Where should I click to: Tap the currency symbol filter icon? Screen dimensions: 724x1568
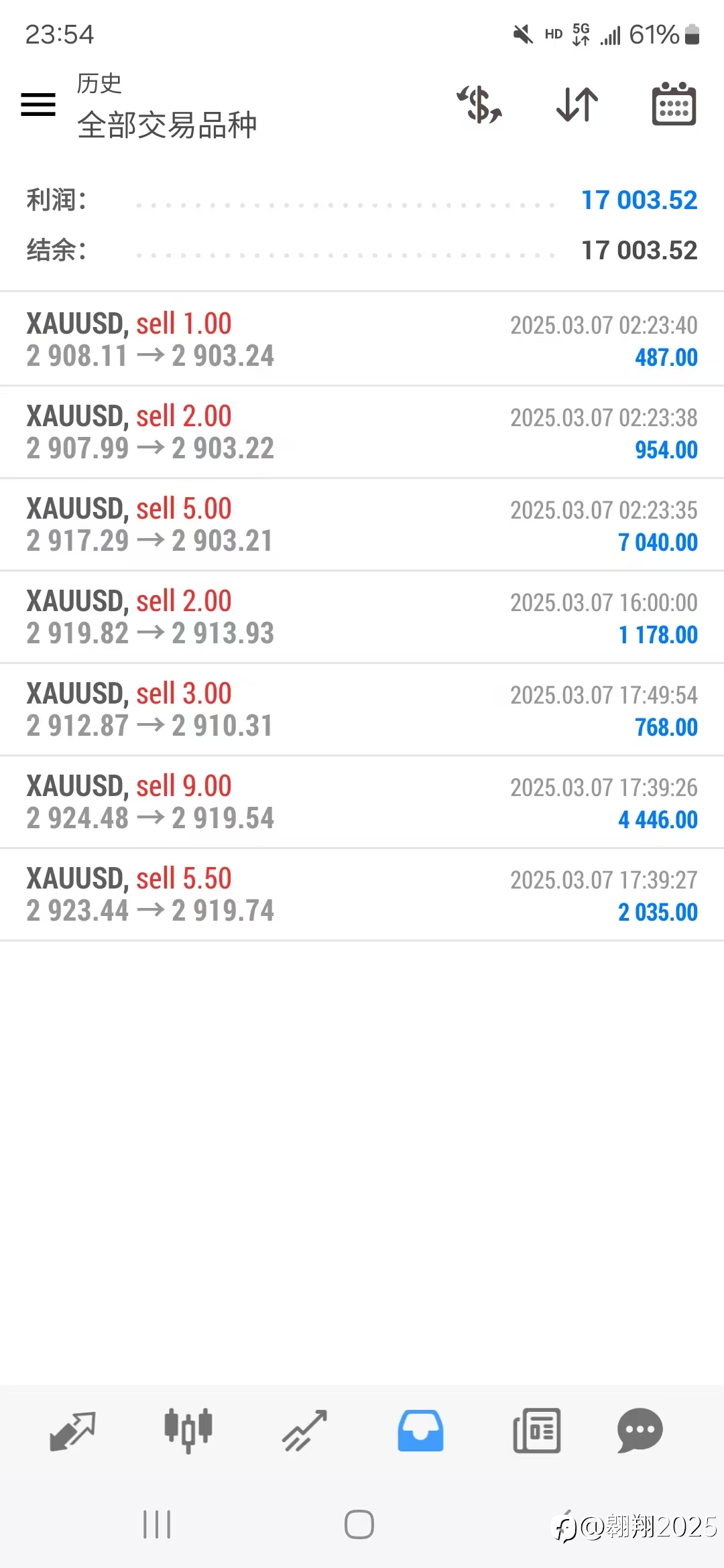coord(479,105)
